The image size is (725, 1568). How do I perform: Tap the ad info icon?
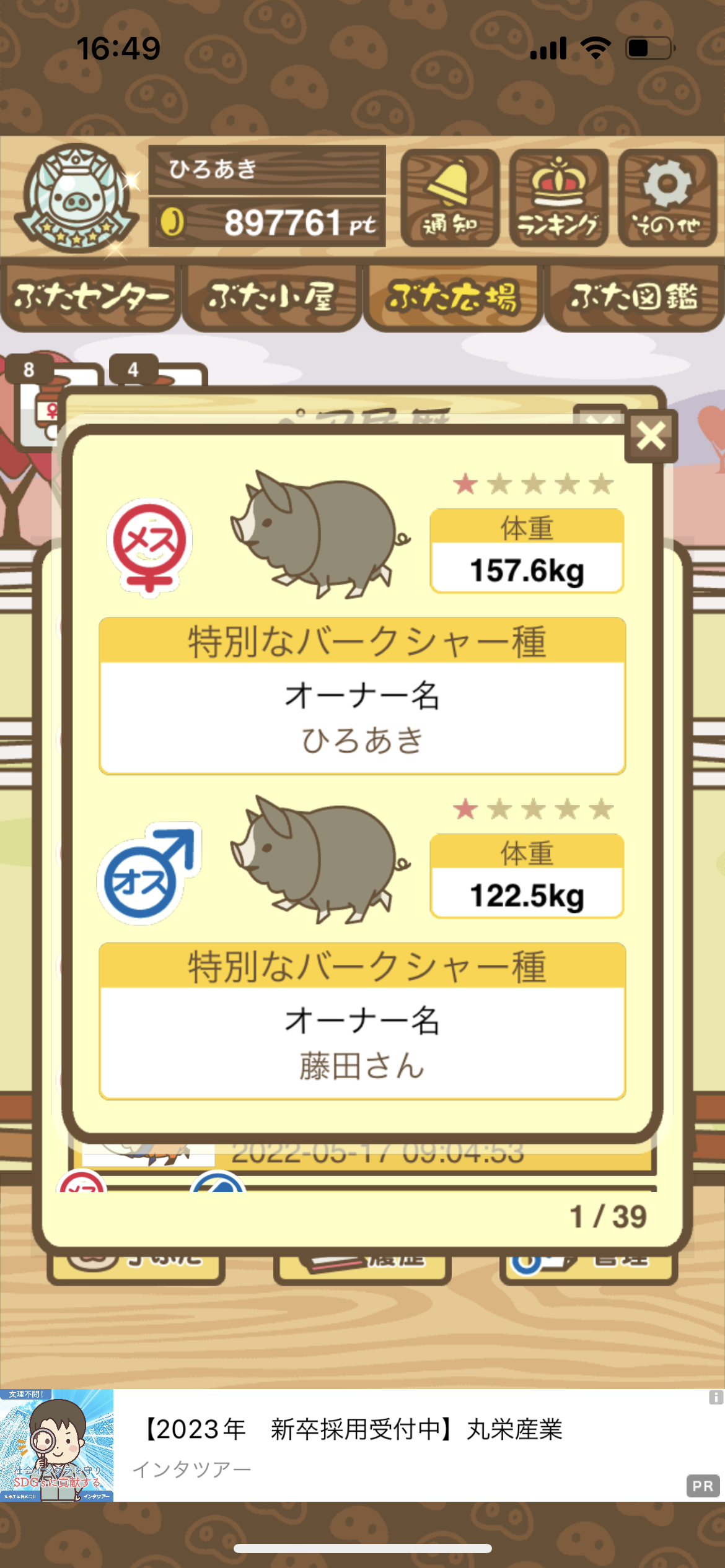716,1397
